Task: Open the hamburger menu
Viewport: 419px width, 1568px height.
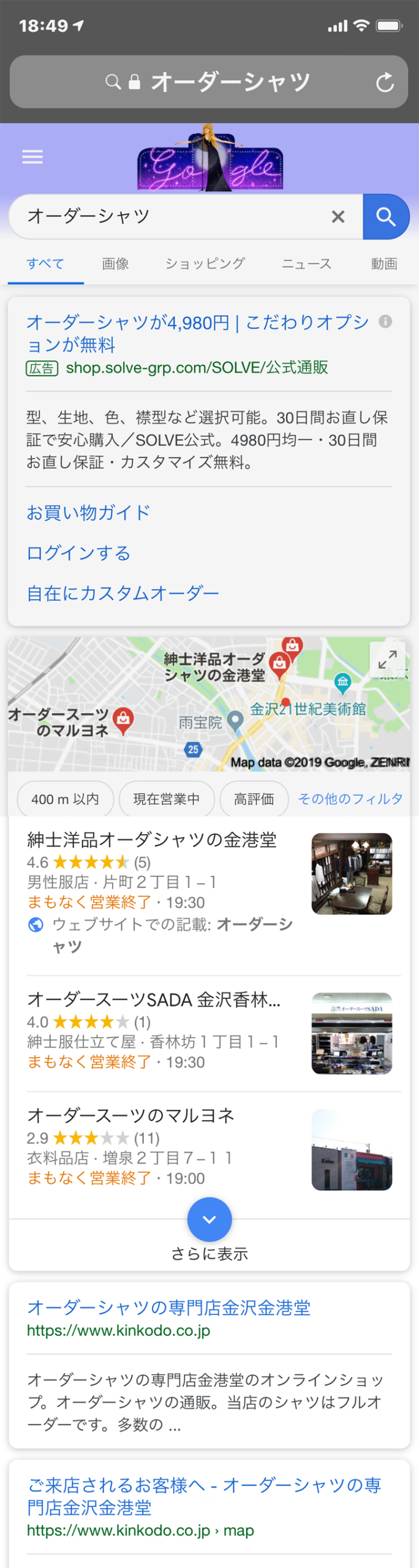Action: tap(32, 157)
